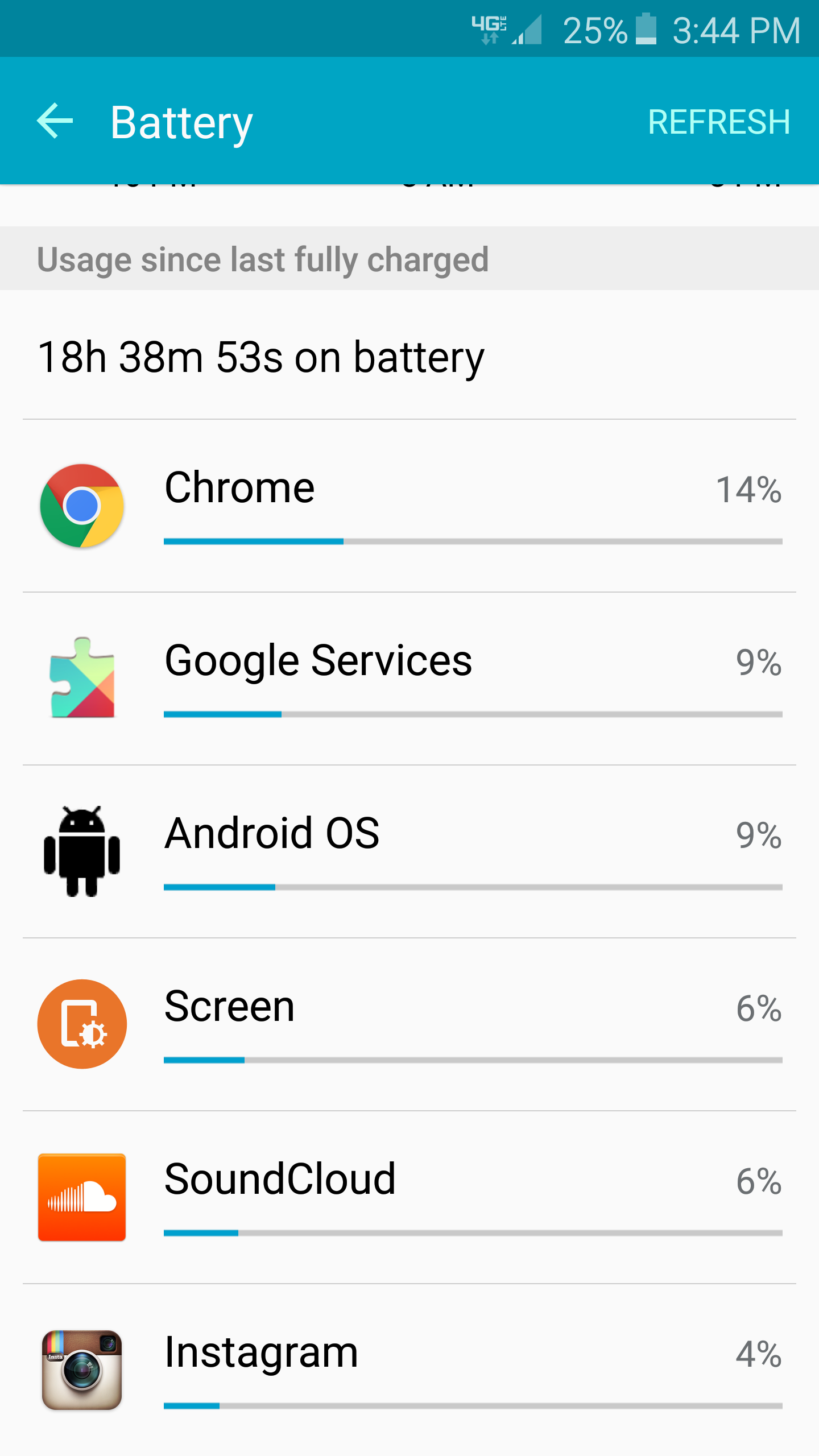This screenshot has height=1456, width=819.
Task: Select the Screen usage entry
Action: pos(409,1024)
